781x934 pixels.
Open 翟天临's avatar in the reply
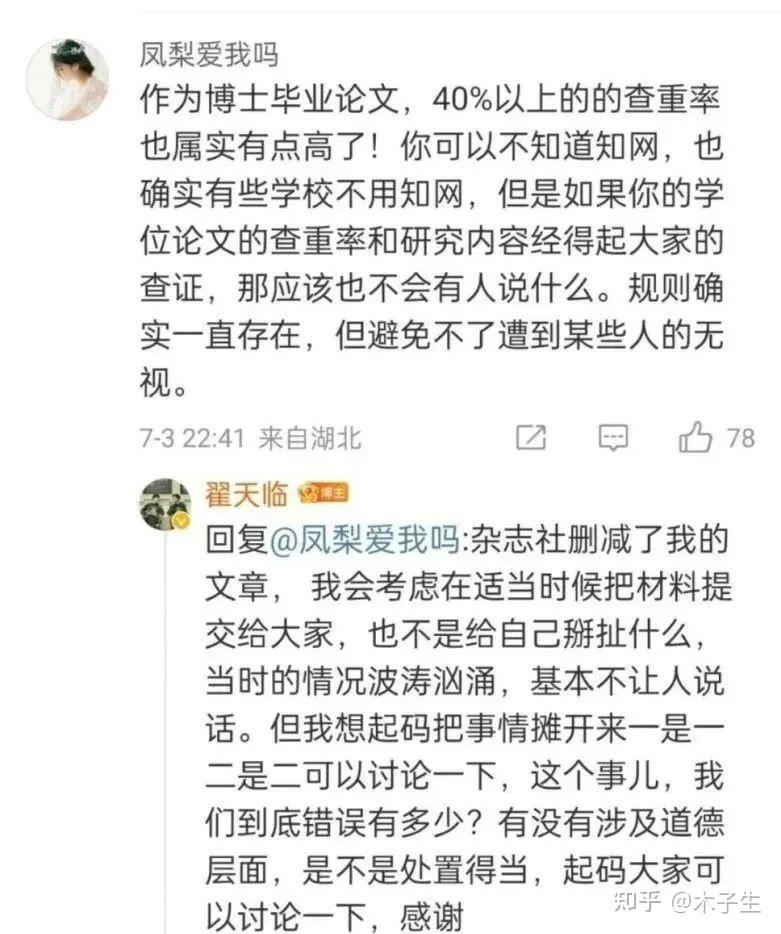(165, 503)
